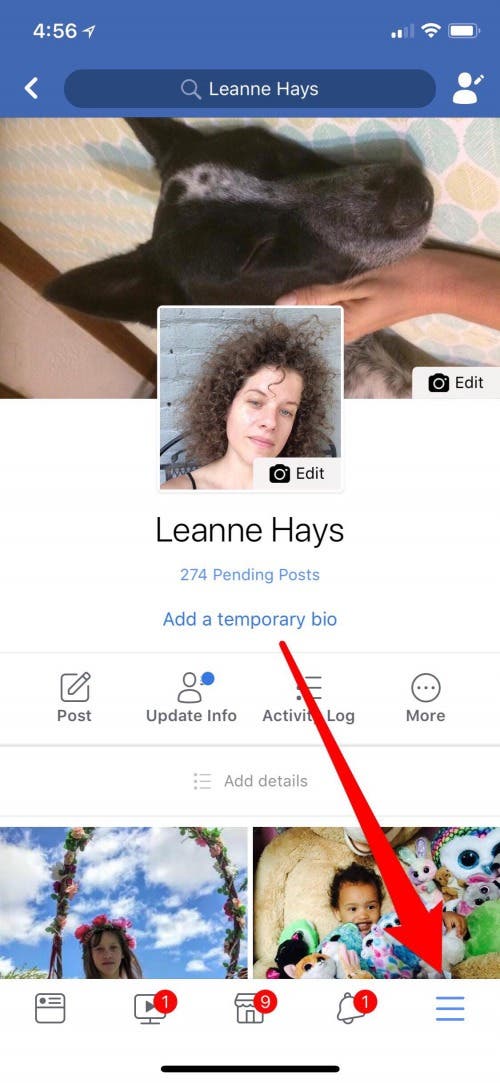This screenshot has height=1083, width=500.
Task: Open the hamburger menu tab
Action: click(x=450, y=1010)
